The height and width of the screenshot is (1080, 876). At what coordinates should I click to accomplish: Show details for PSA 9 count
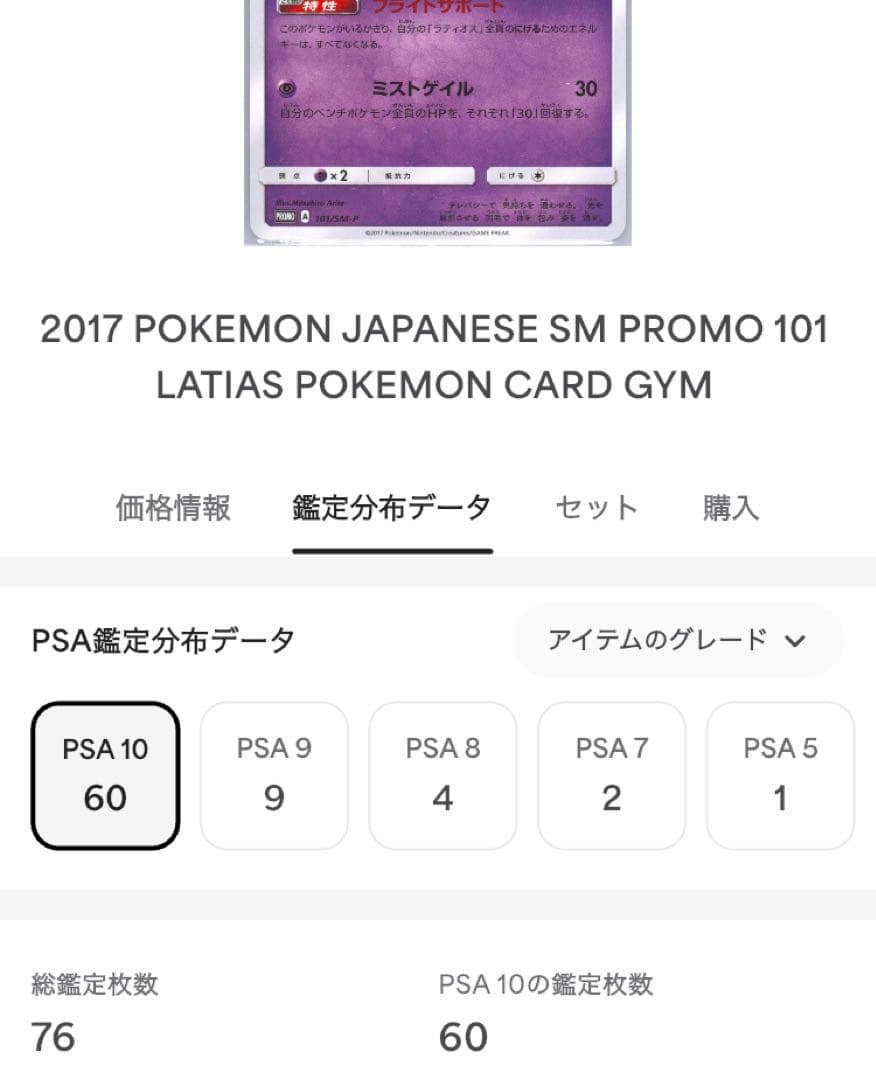(274, 797)
